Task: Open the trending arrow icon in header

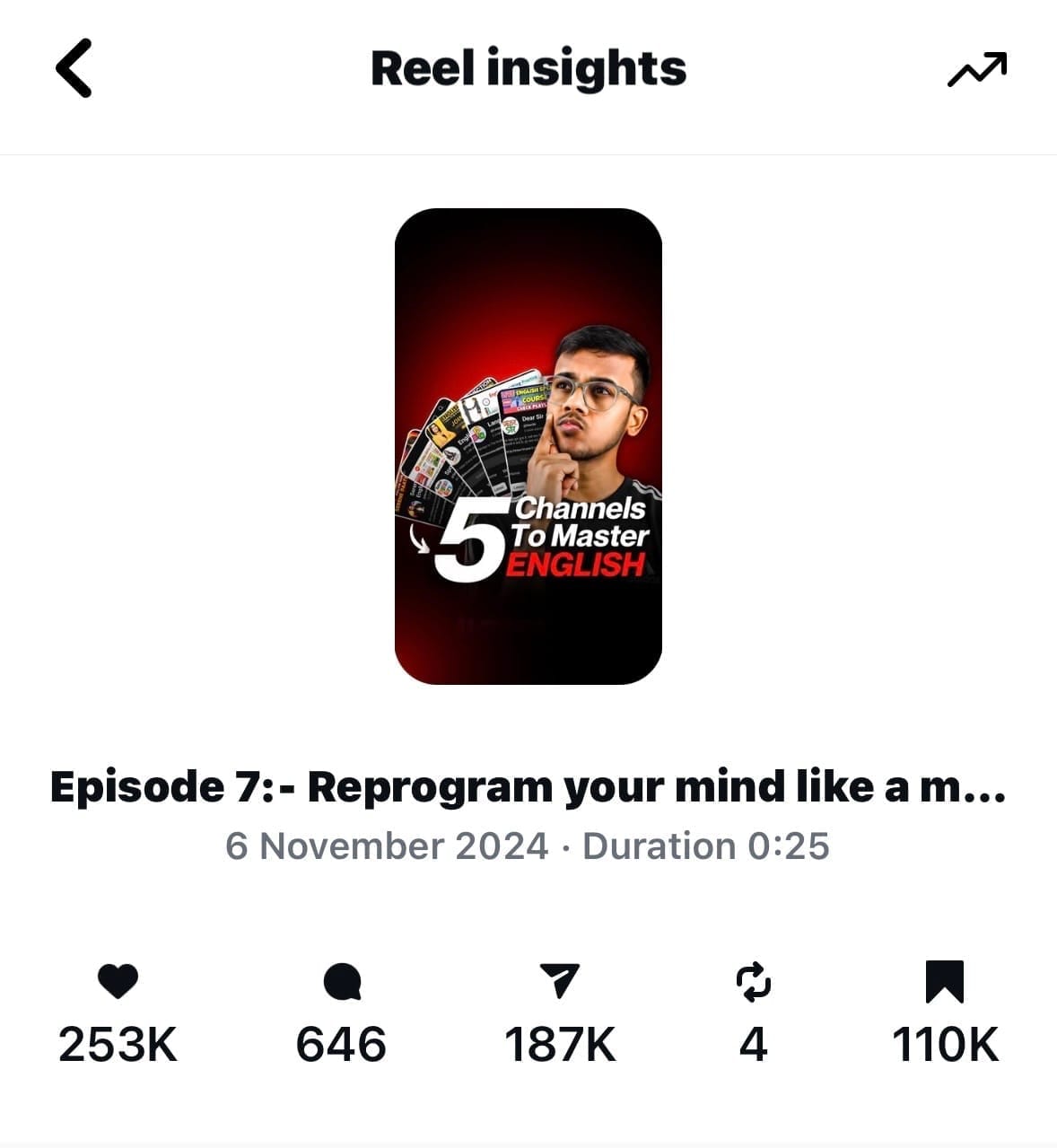Action: coord(976,70)
